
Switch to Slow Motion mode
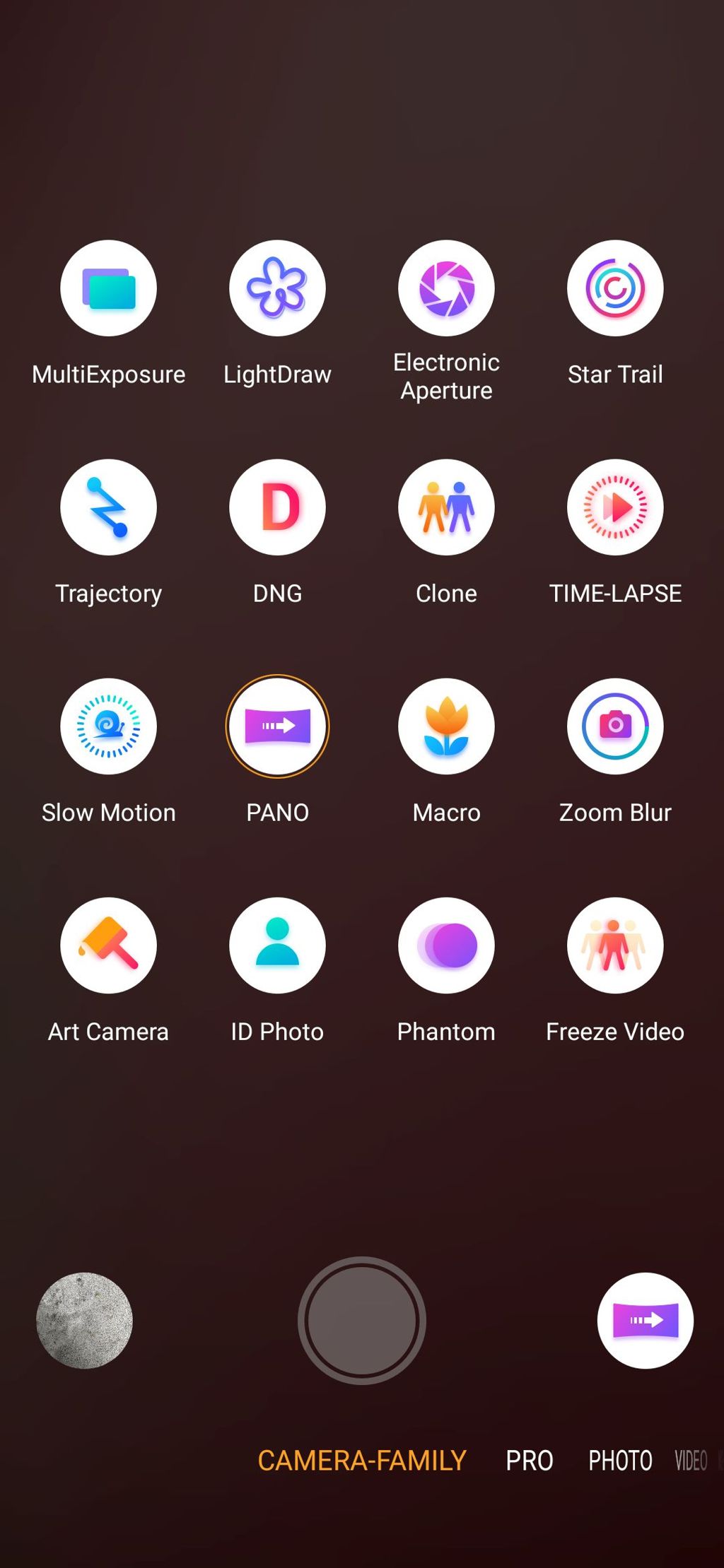(108, 726)
